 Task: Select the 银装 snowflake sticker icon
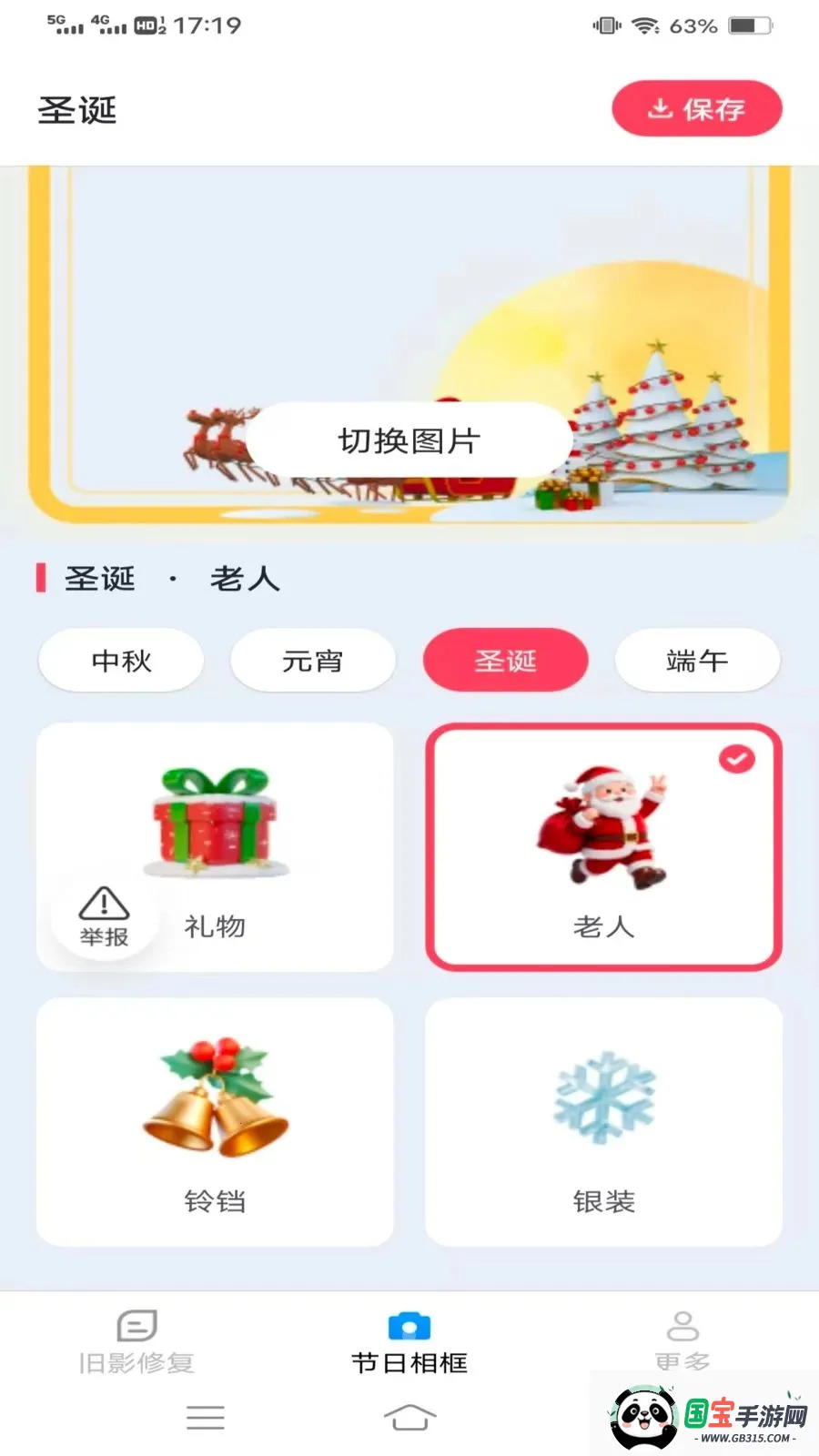click(x=603, y=1097)
